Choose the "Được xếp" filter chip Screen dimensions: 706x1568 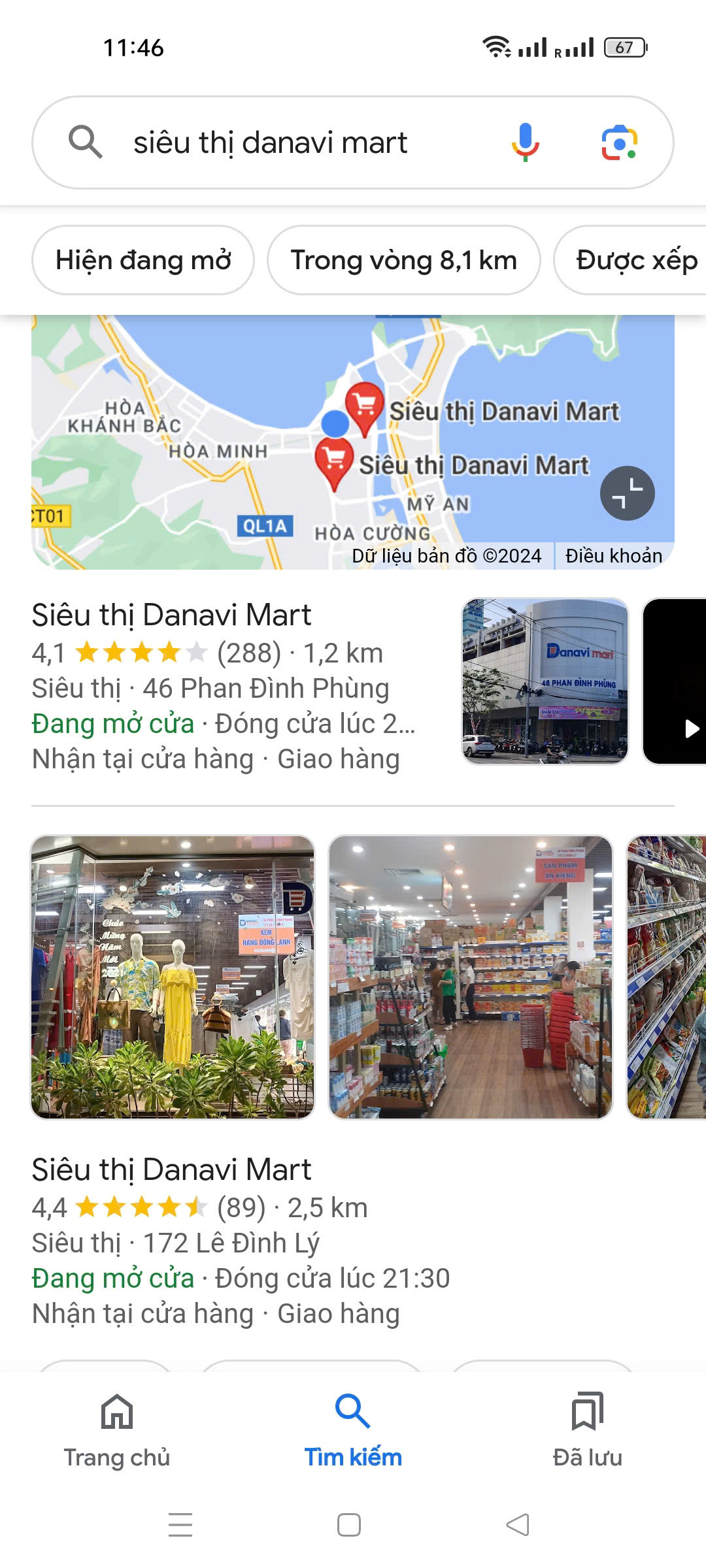tap(635, 260)
